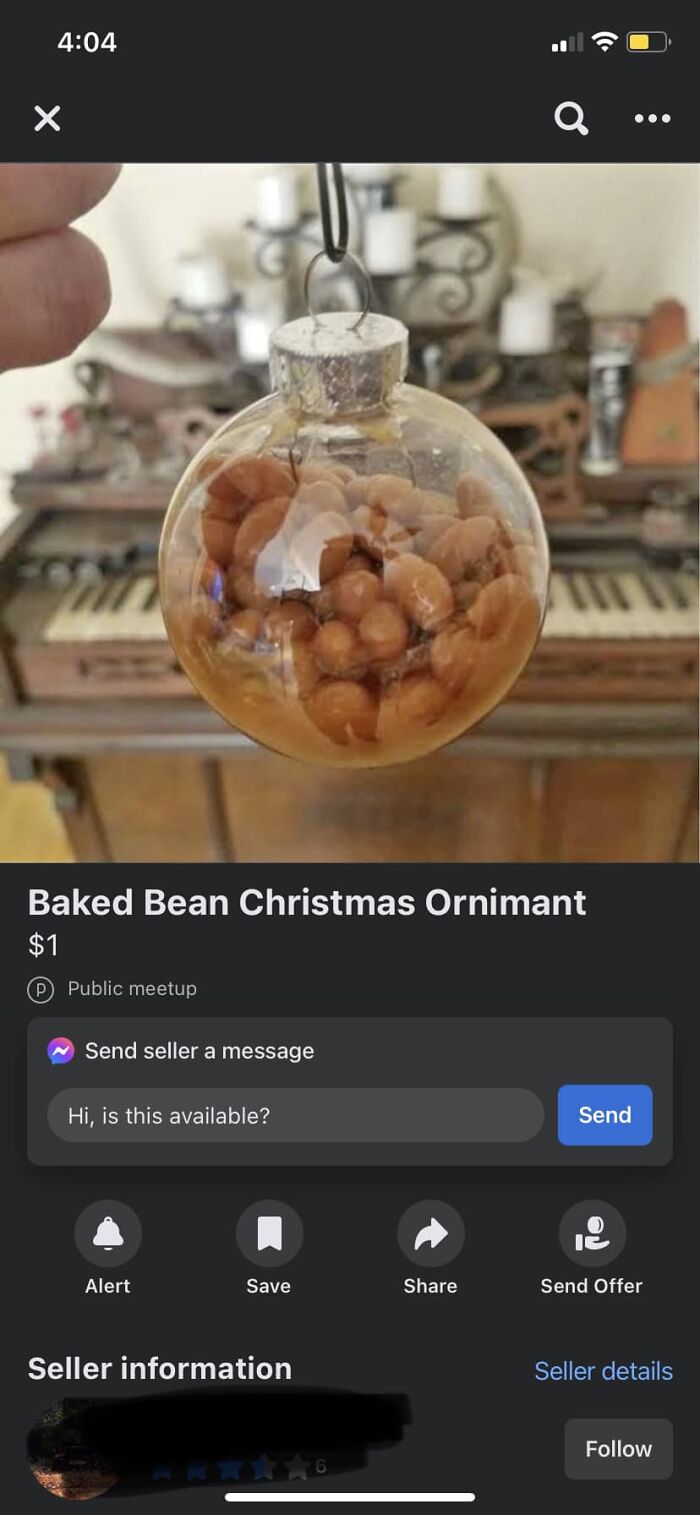Image resolution: width=700 pixels, height=1515 pixels.
Task: Follow the seller
Action: 618,1448
